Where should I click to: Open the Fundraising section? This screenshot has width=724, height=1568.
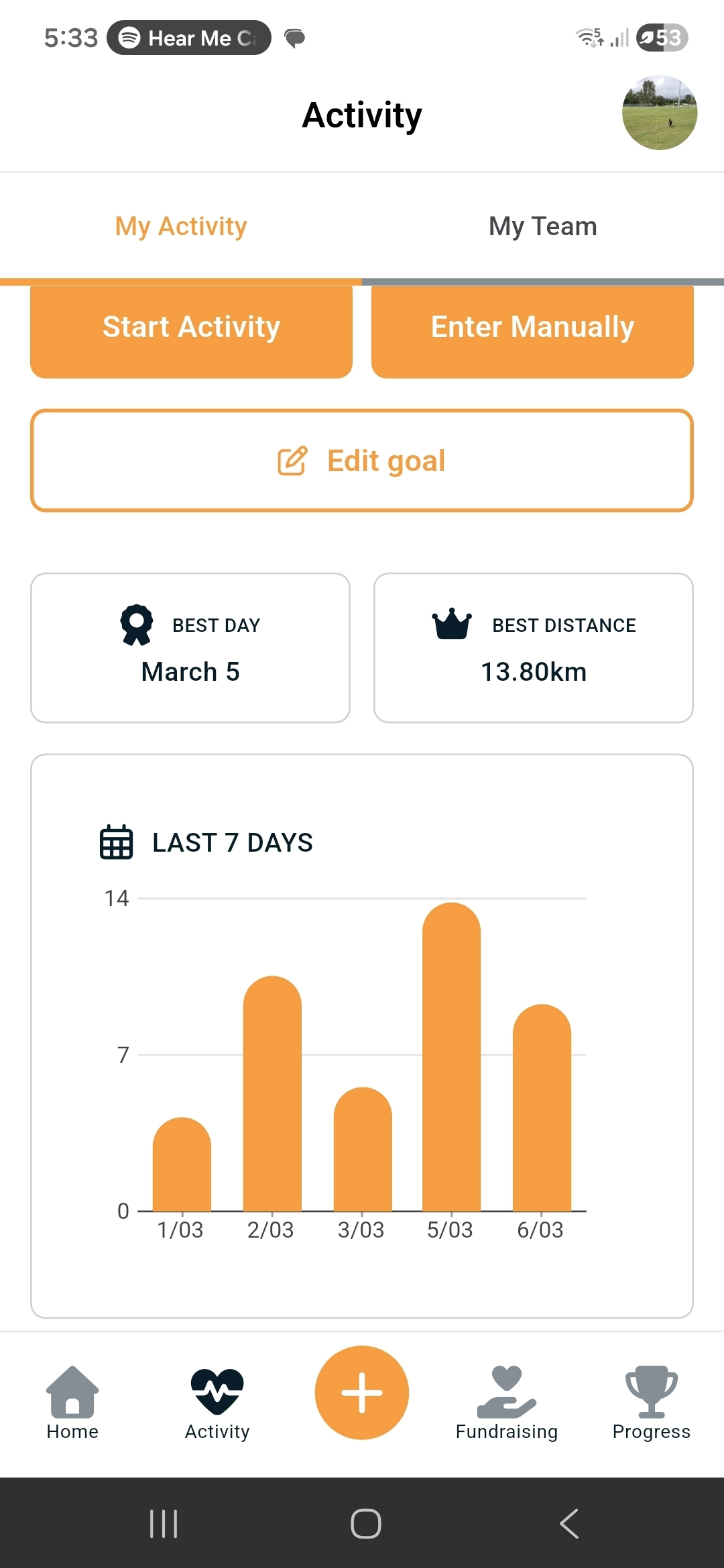(x=507, y=1403)
